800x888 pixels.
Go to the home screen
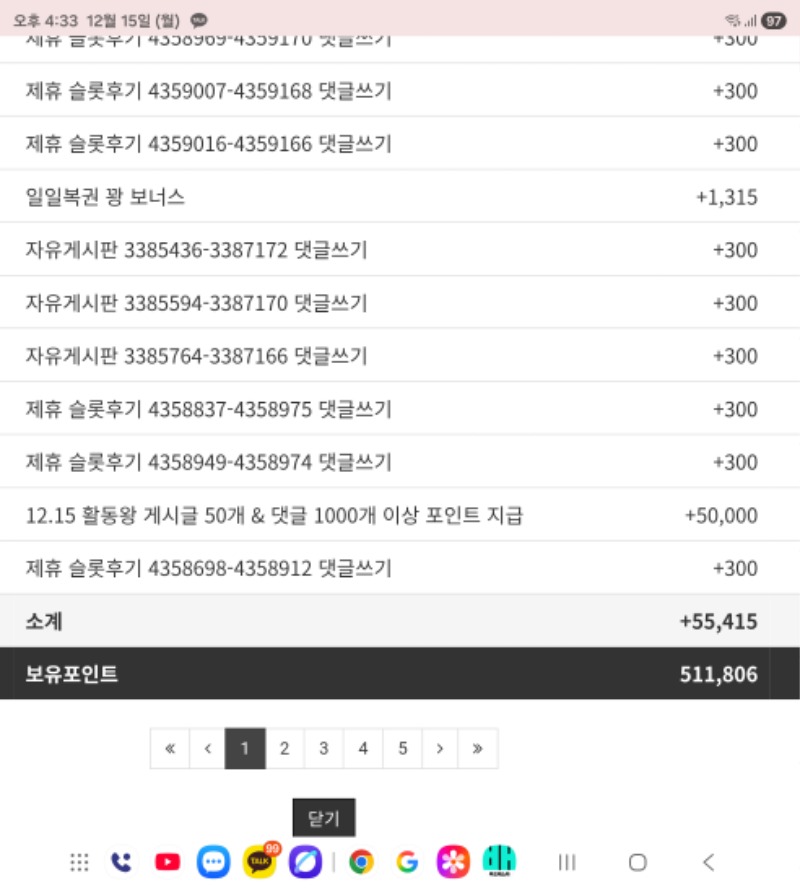pos(637,862)
